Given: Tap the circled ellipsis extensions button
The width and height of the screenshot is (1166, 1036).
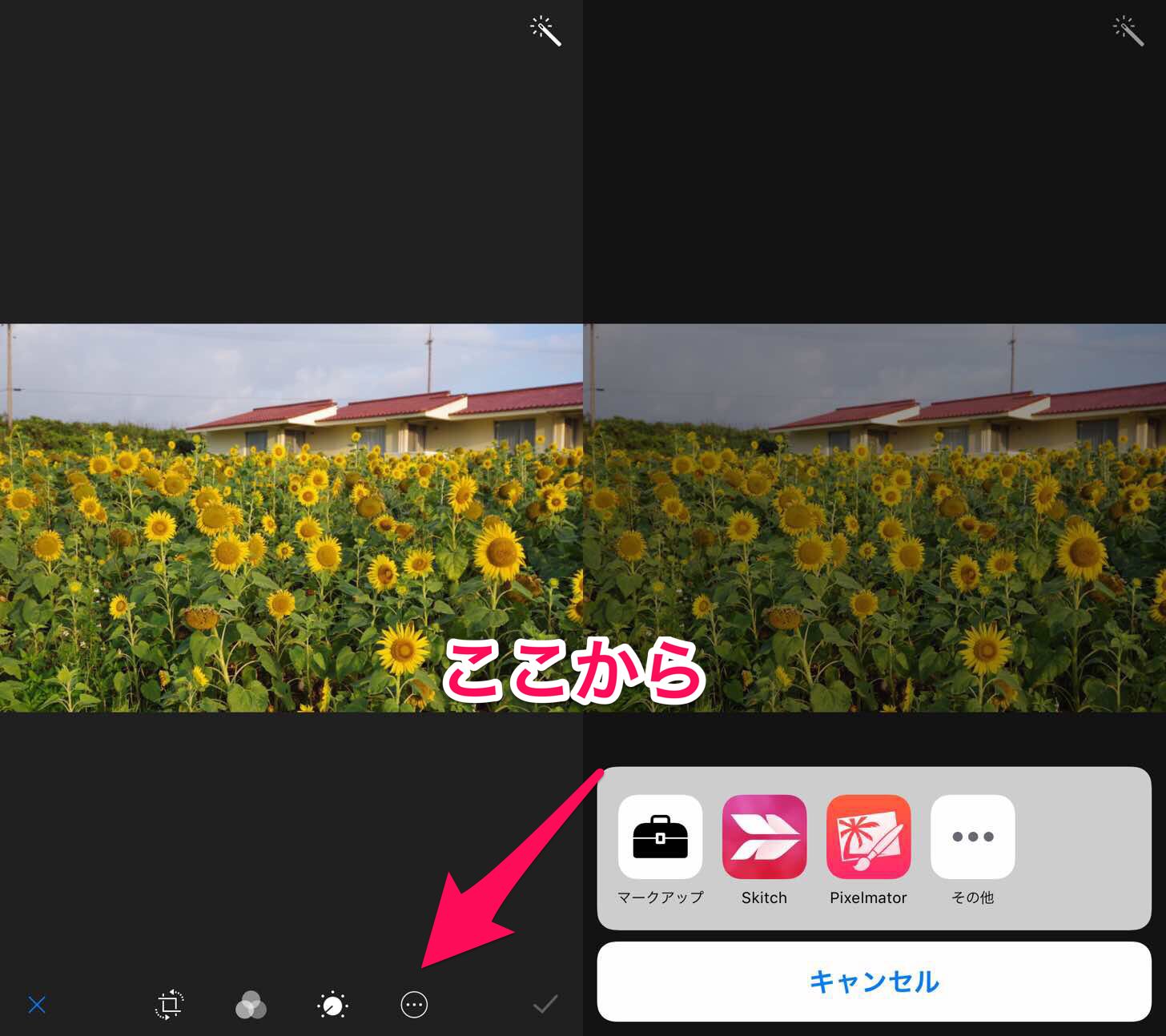Looking at the screenshot, I should point(414,1004).
